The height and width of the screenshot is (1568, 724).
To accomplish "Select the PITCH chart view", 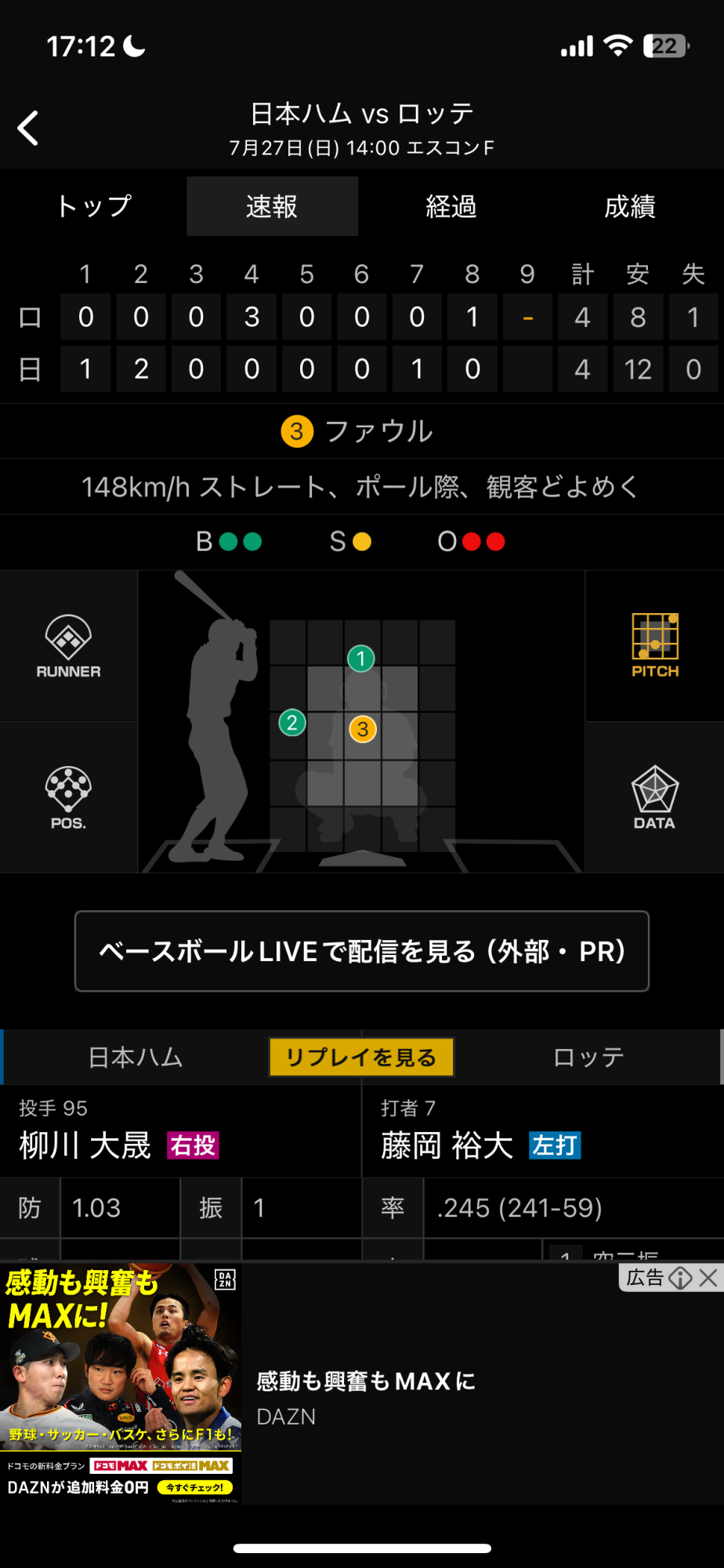I will (x=655, y=646).
